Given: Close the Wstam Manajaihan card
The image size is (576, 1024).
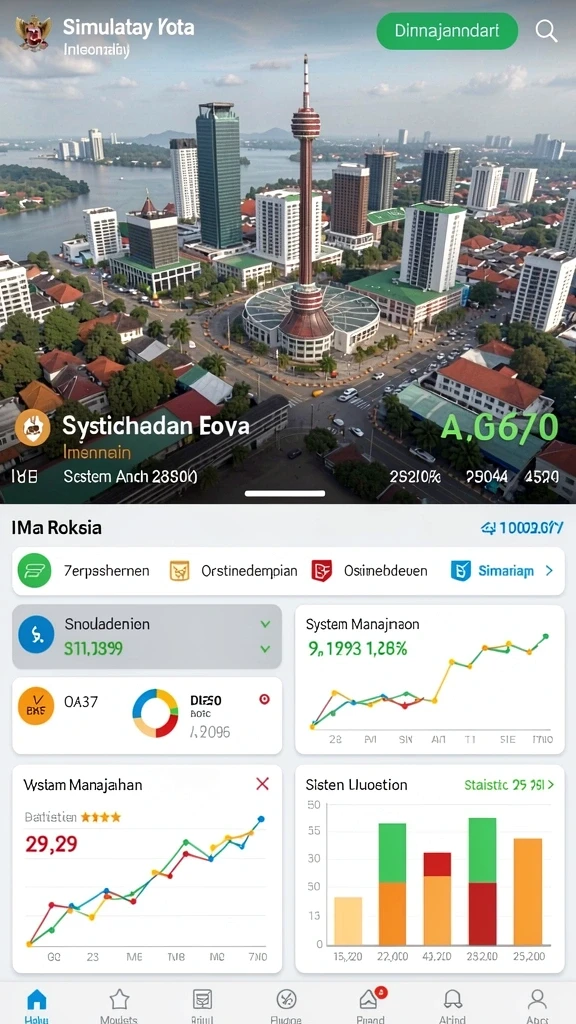Looking at the screenshot, I should [263, 784].
